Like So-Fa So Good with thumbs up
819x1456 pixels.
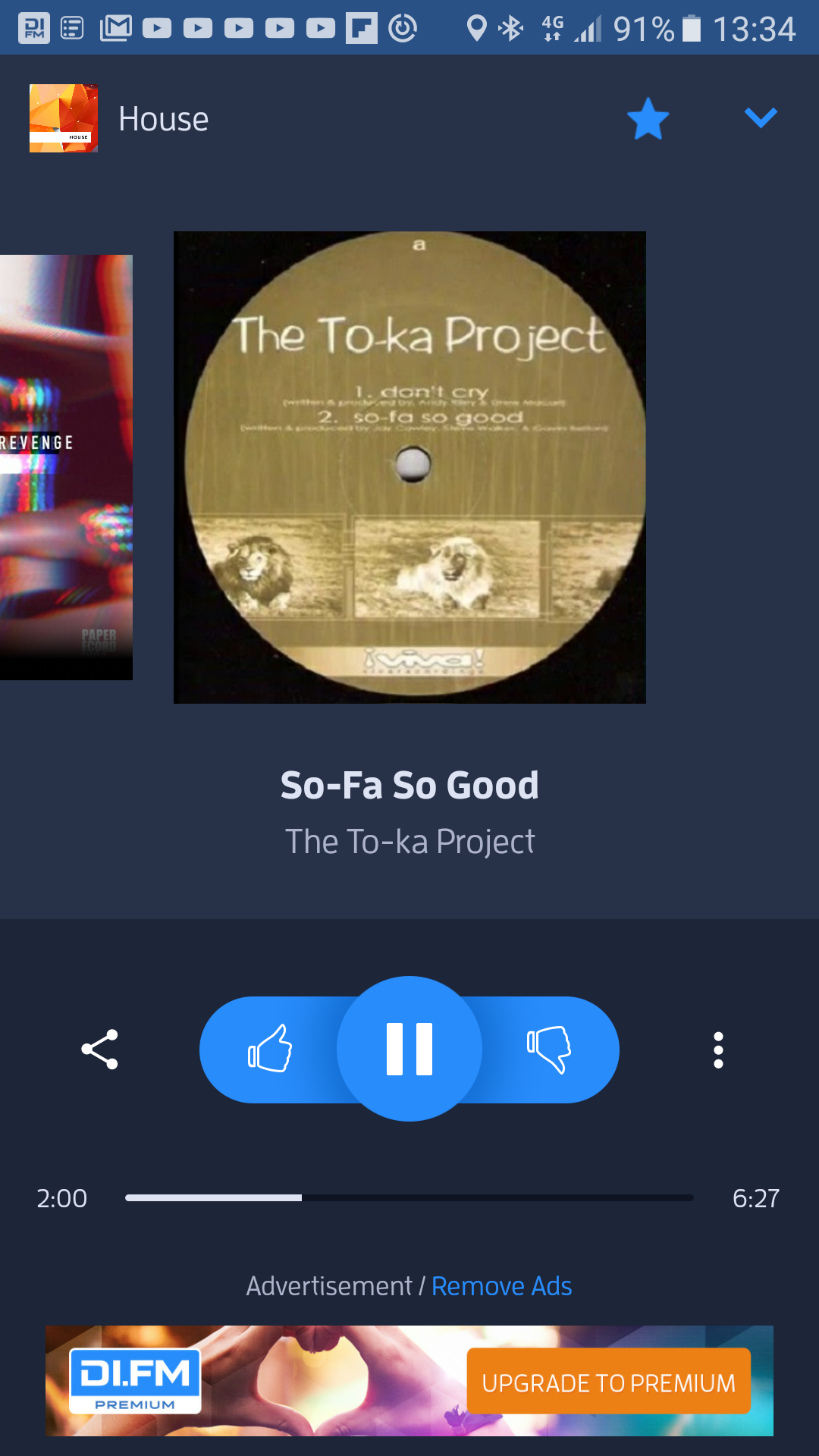pyautogui.click(x=270, y=1049)
